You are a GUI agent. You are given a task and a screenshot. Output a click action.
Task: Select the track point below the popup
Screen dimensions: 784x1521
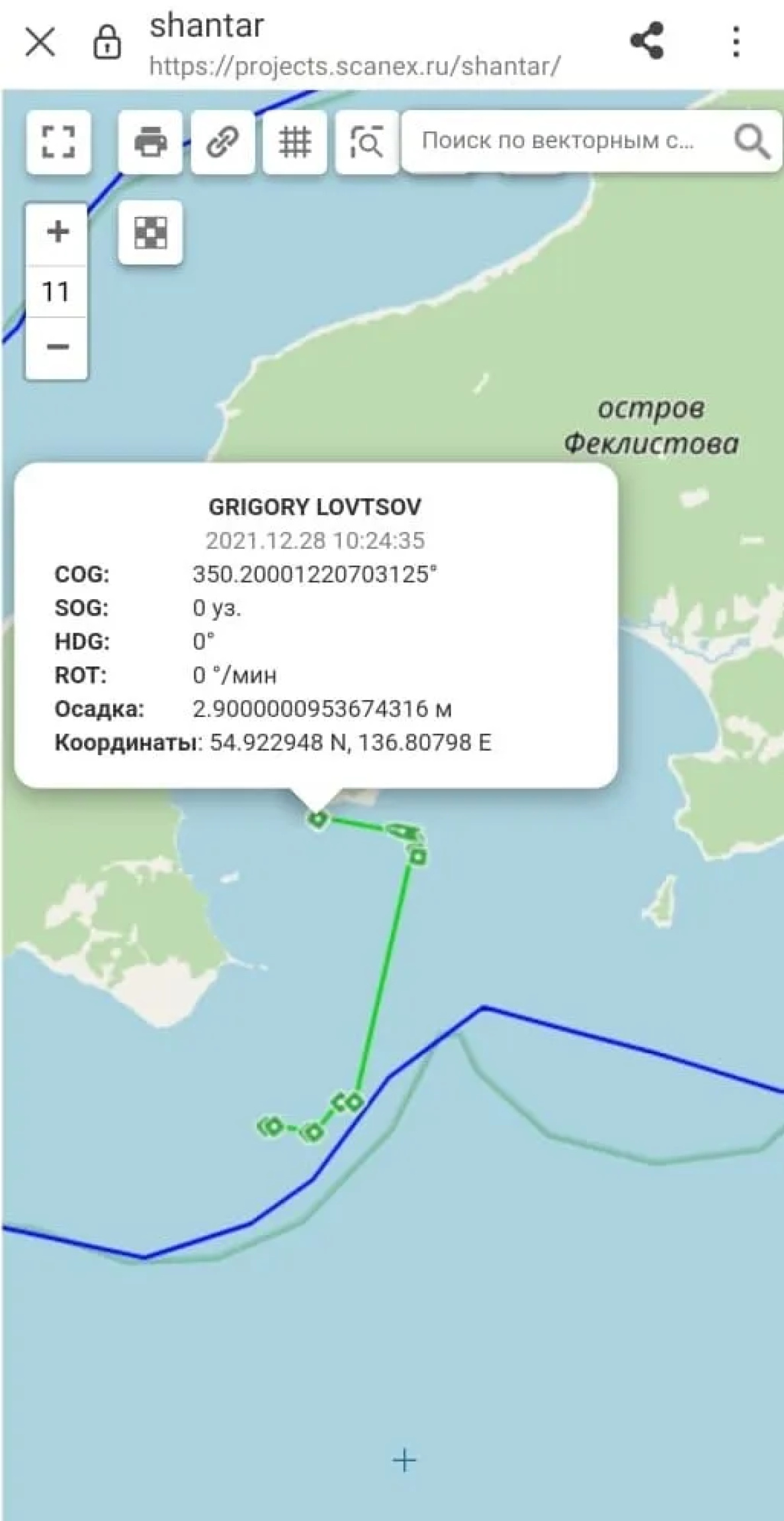[x=318, y=819]
